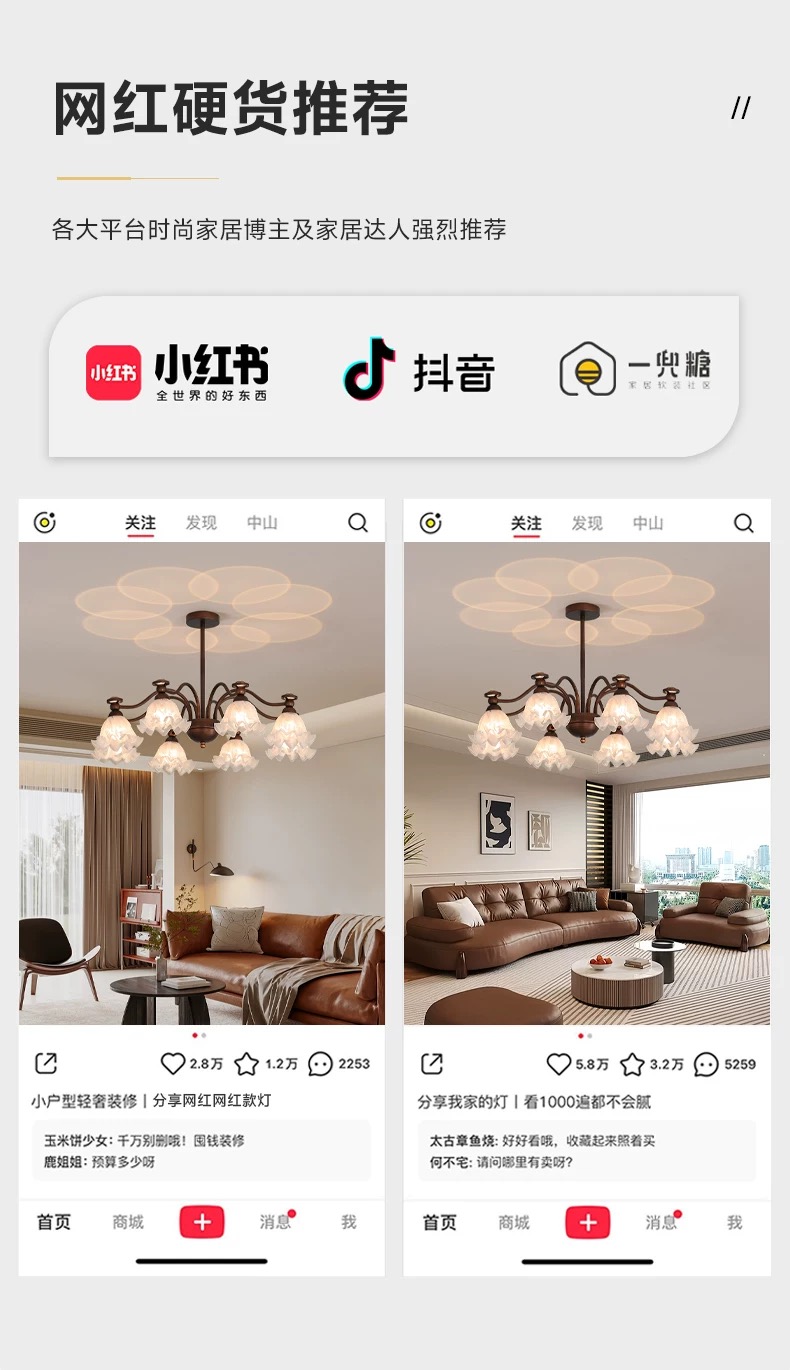Image resolution: width=790 pixels, height=1370 pixels.
Task: Tap the search magnifier in the left screenshot
Action: tap(357, 523)
